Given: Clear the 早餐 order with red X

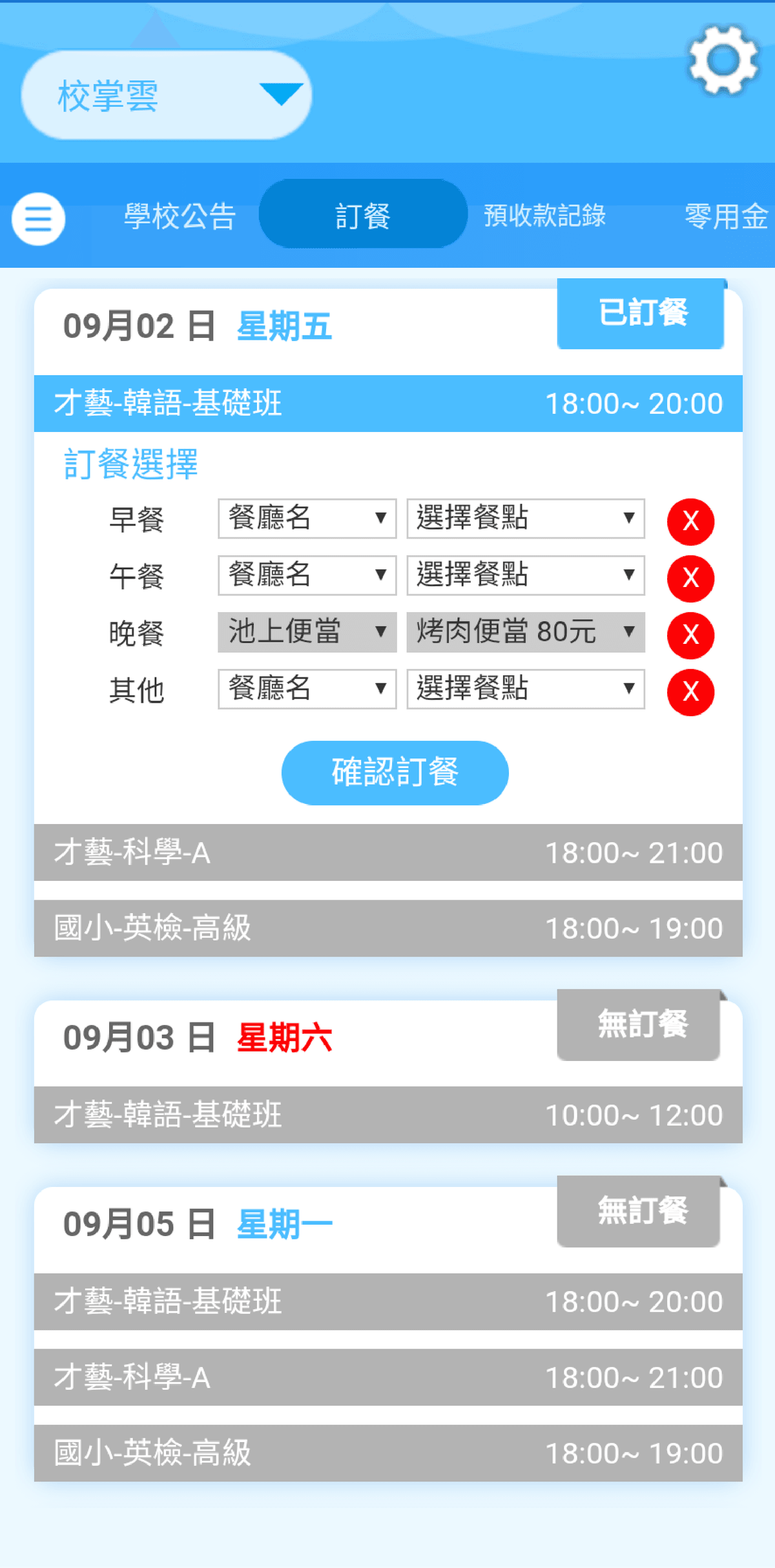Looking at the screenshot, I should click(690, 521).
